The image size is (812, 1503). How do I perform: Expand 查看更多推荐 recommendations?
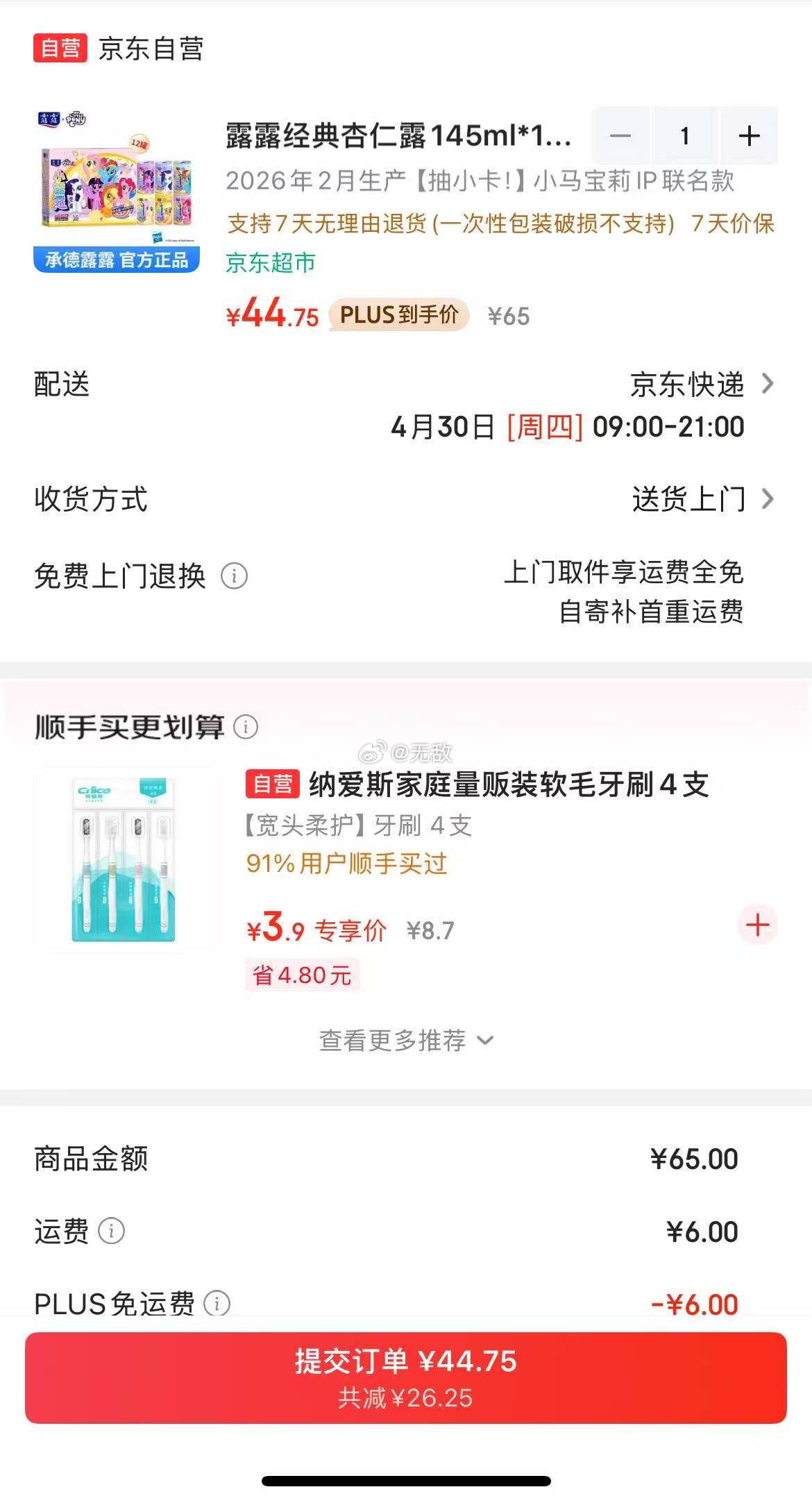[405, 1040]
